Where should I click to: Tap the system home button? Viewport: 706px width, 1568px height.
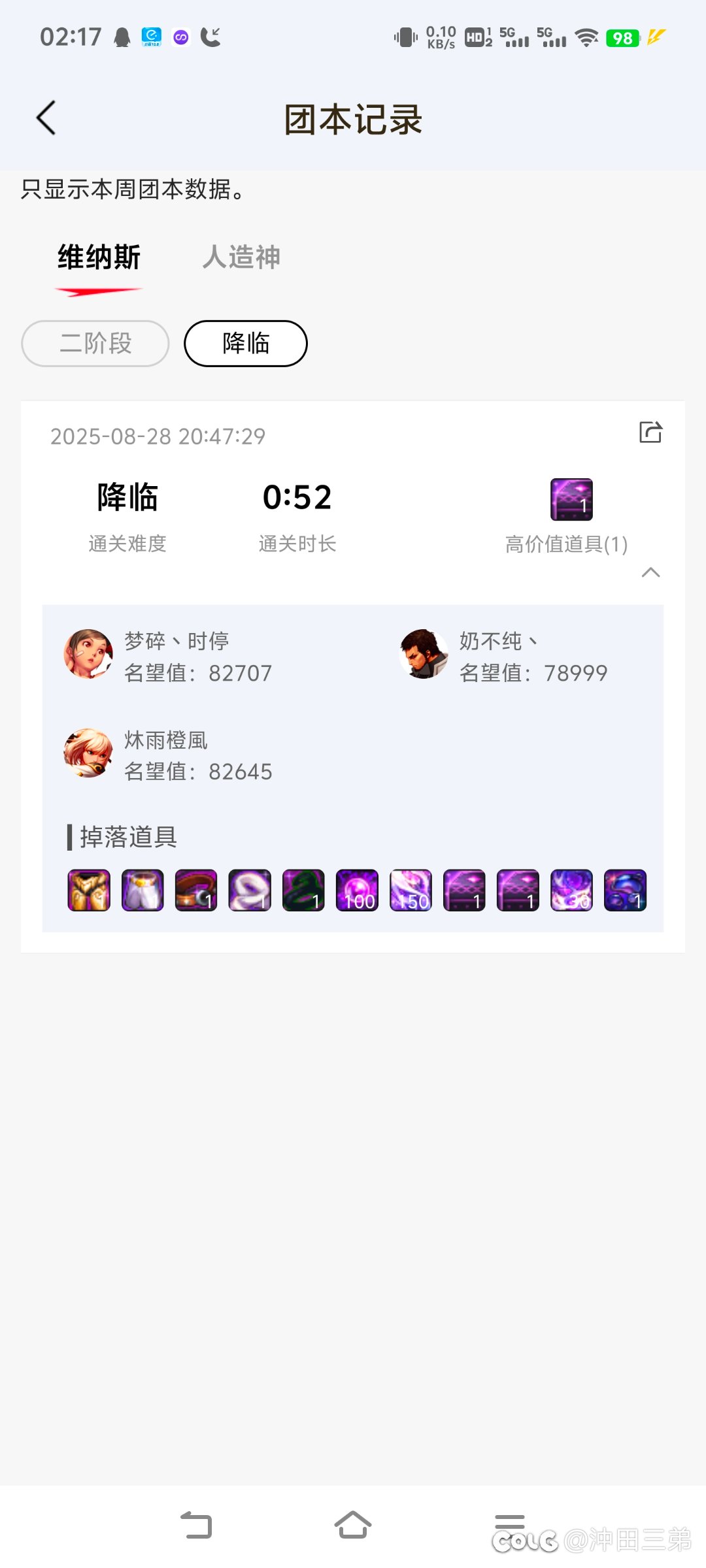353,1526
